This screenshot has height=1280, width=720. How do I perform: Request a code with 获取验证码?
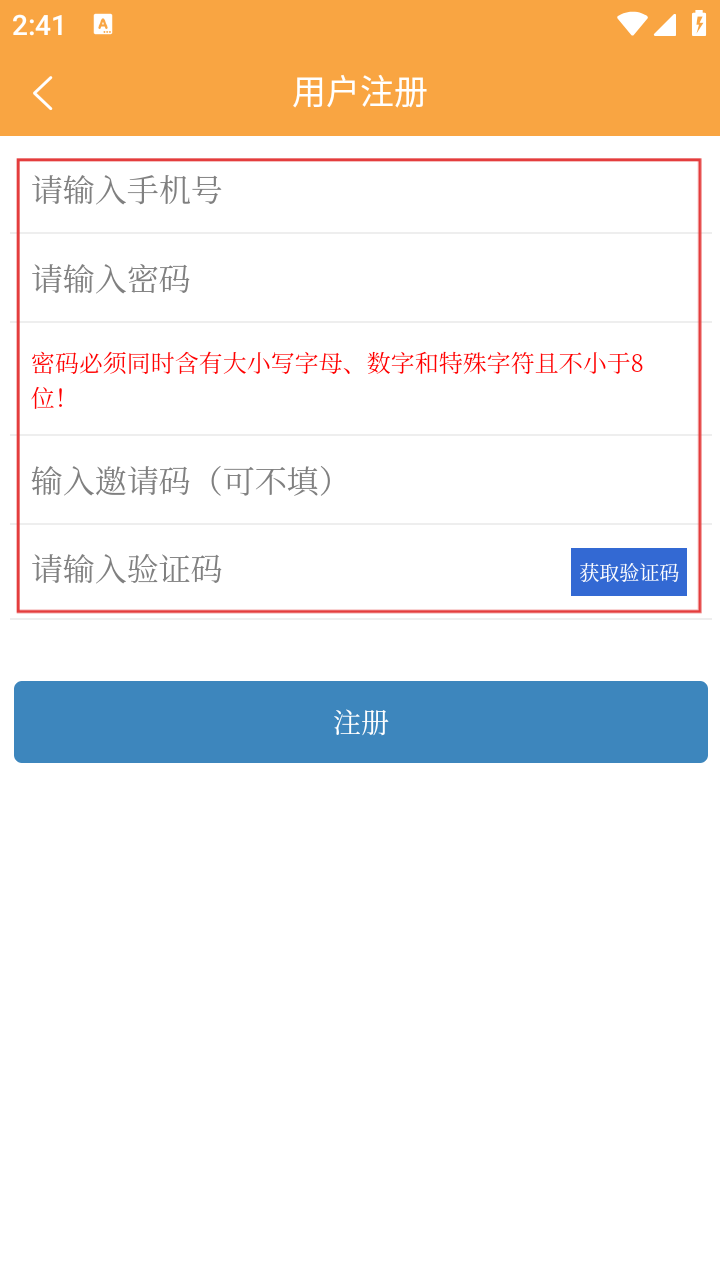tap(628, 572)
